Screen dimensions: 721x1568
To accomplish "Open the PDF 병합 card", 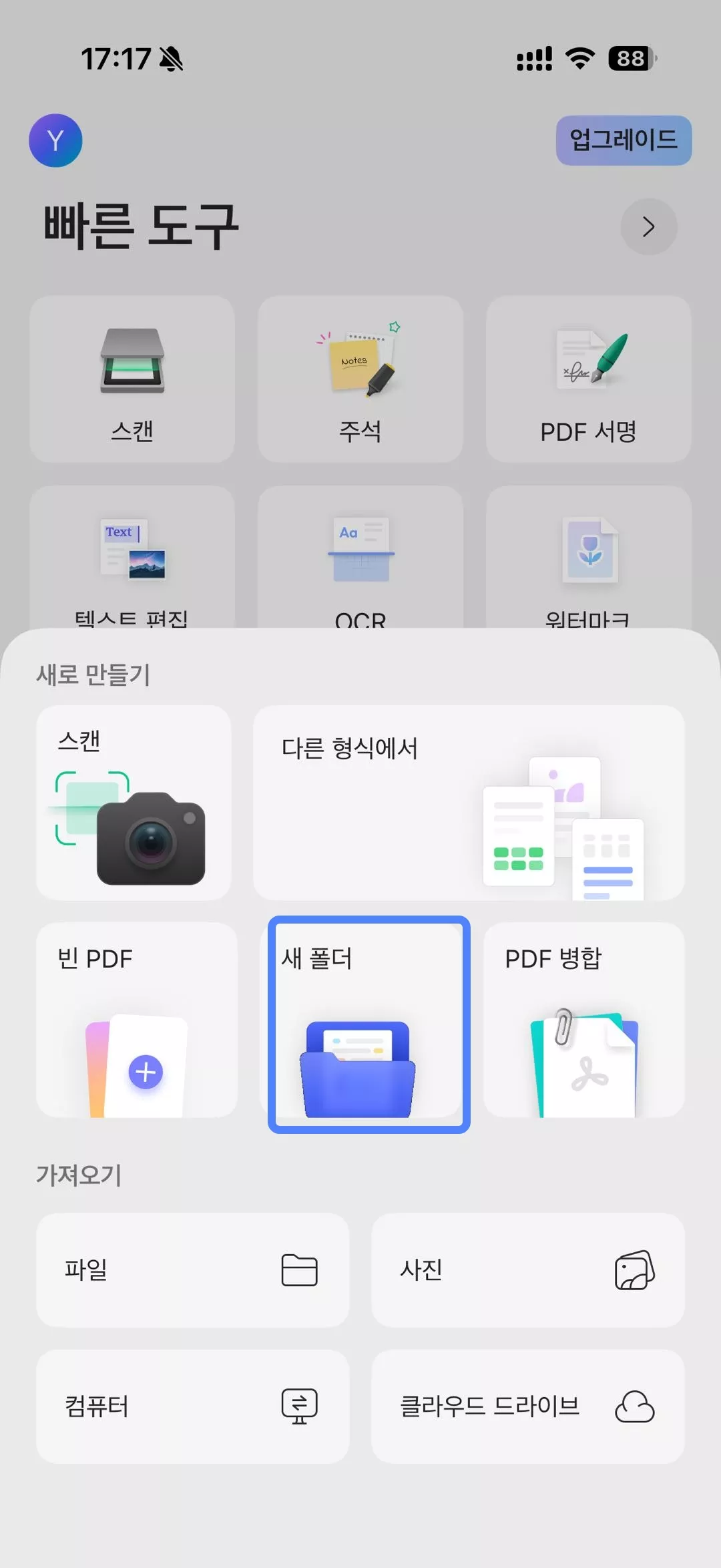I will click(583, 1020).
